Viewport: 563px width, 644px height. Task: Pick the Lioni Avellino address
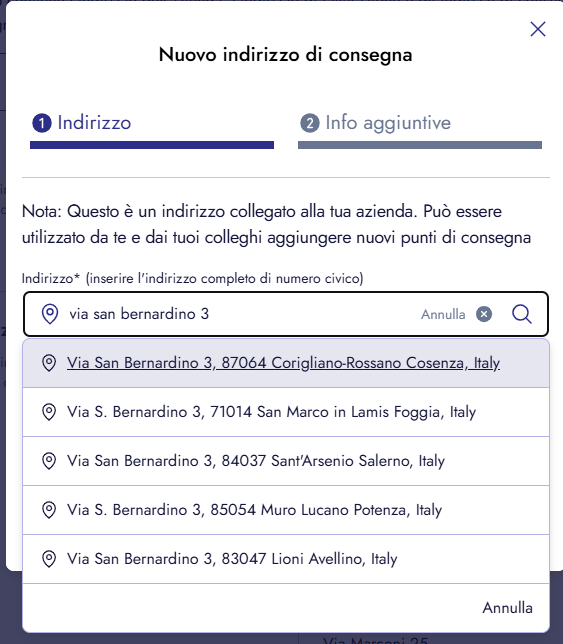[286, 559]
